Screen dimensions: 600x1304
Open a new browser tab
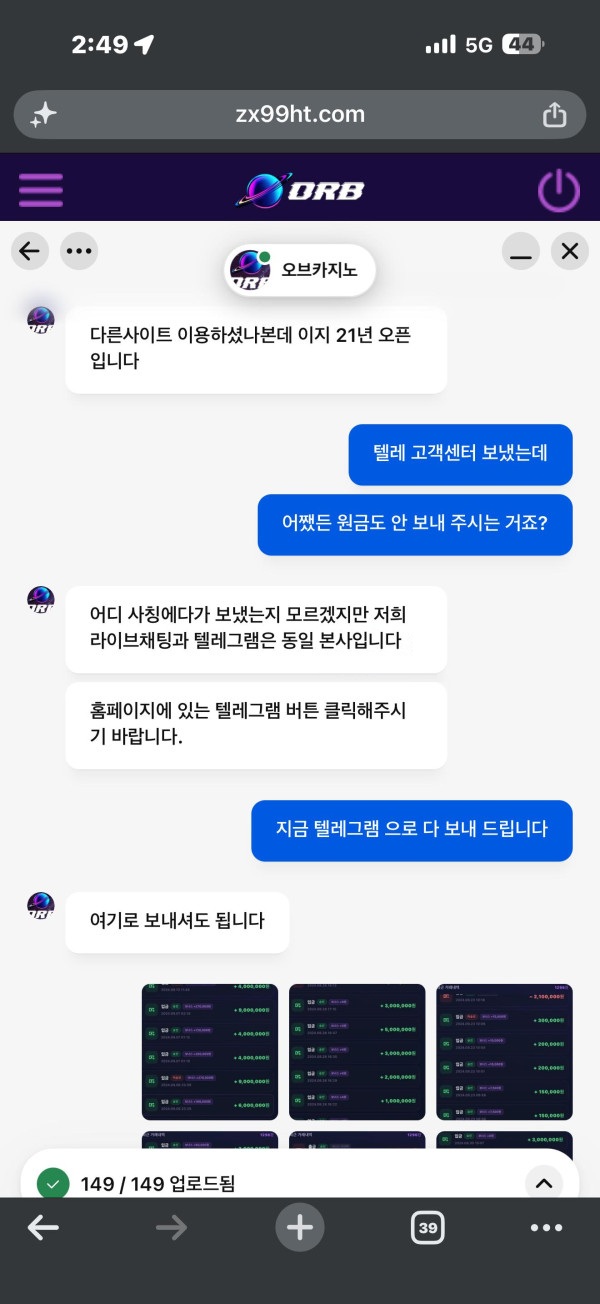coord(300,1227)
